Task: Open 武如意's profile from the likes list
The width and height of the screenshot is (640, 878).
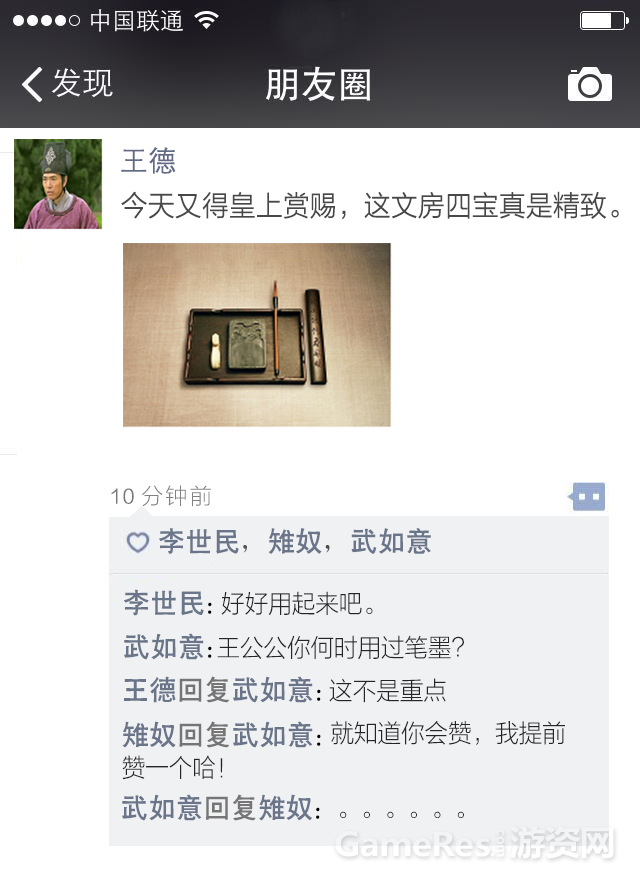Action: (x=391, y=542)
